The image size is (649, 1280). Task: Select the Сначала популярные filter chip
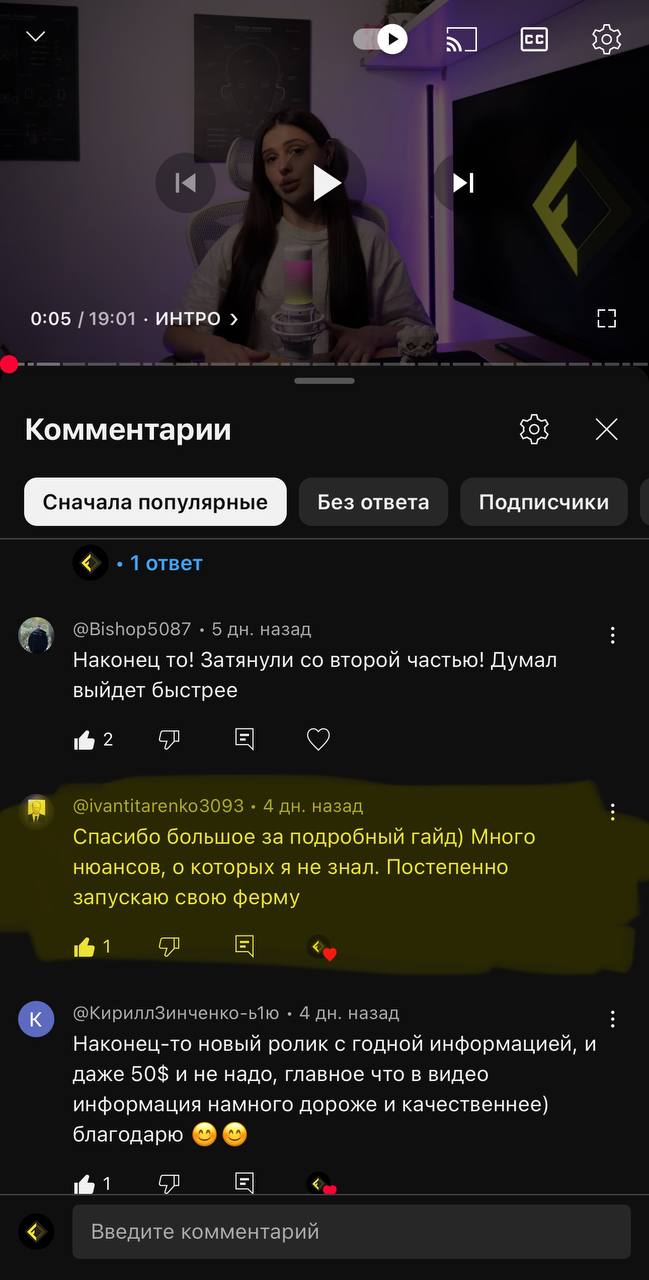(155, 502)
